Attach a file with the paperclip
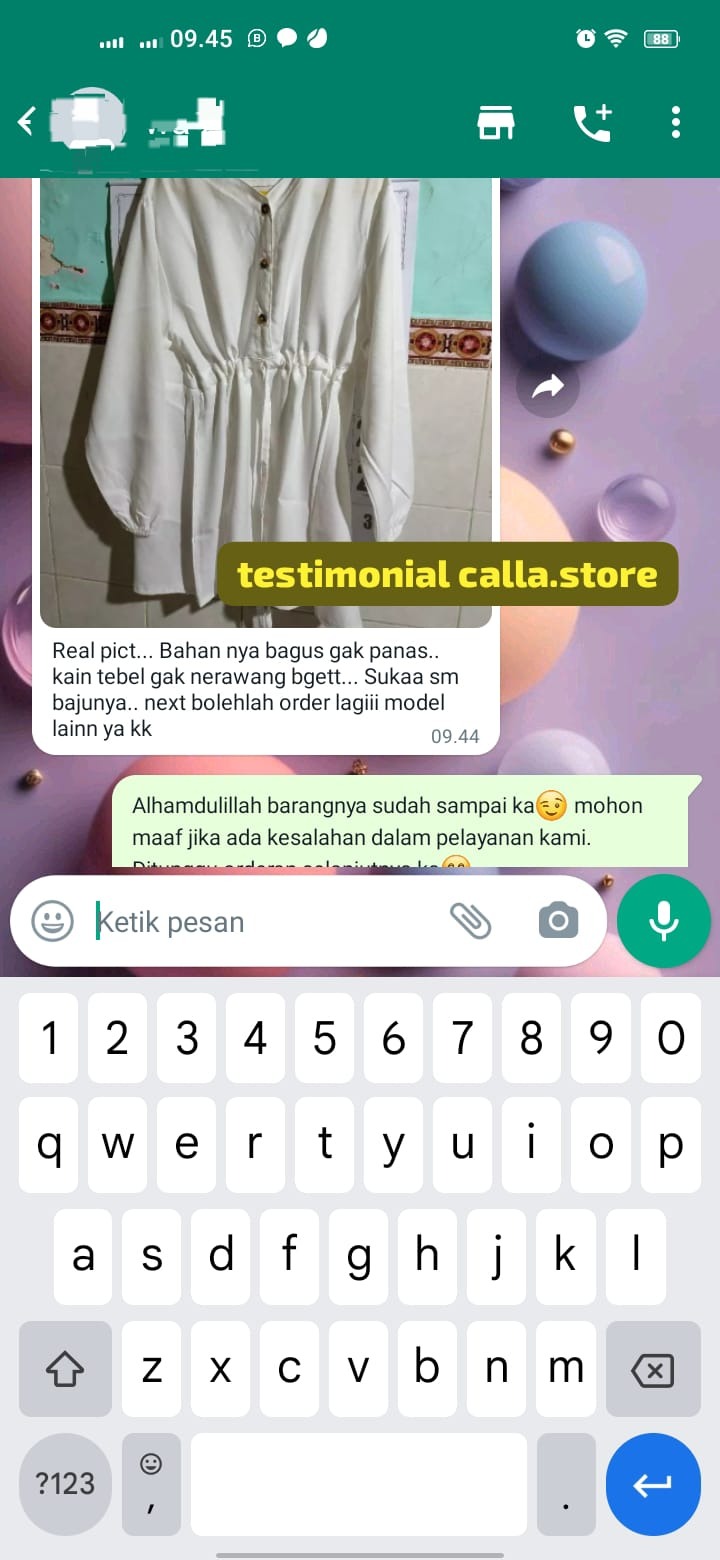This screenshot has height=1560, width=720. coord(470,921)
